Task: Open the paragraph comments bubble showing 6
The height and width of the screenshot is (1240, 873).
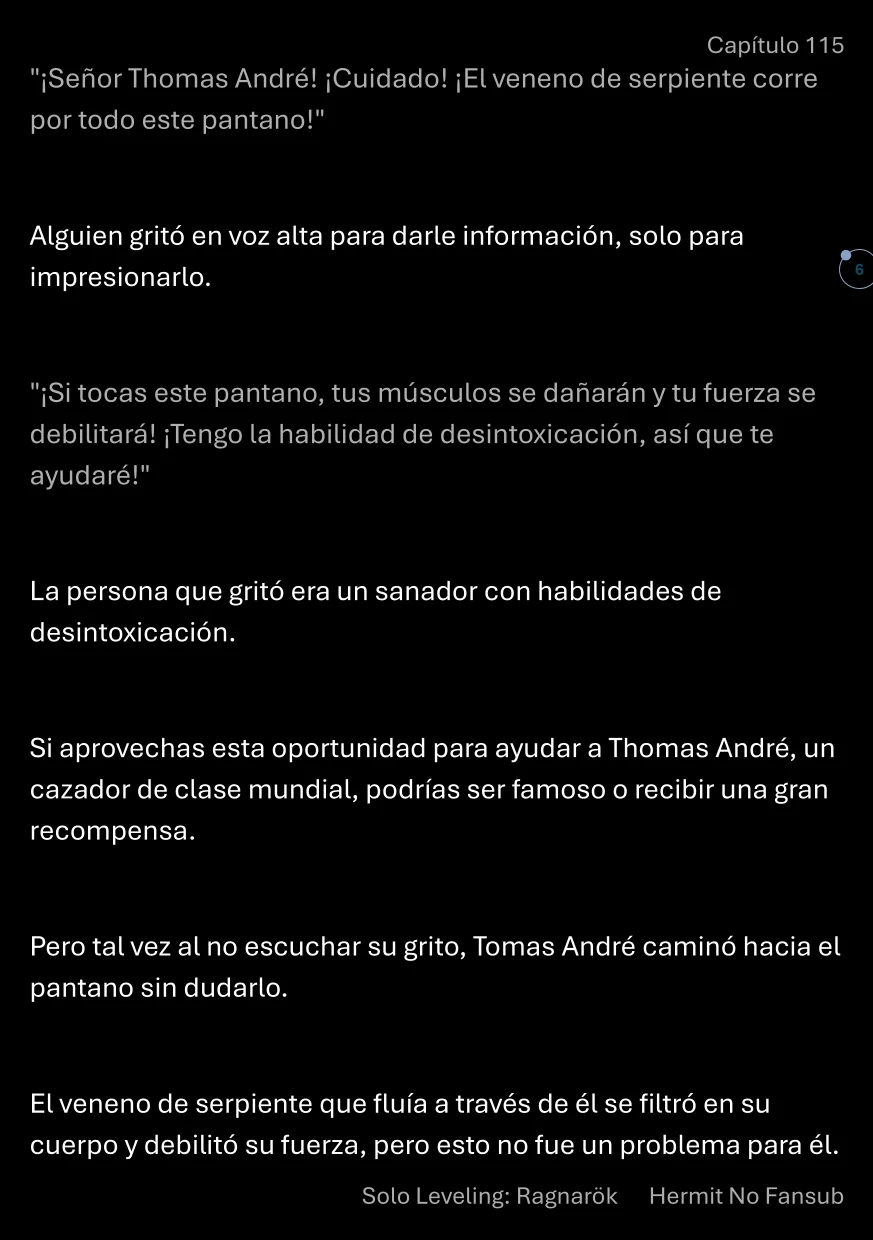Action: click(857, 269)
